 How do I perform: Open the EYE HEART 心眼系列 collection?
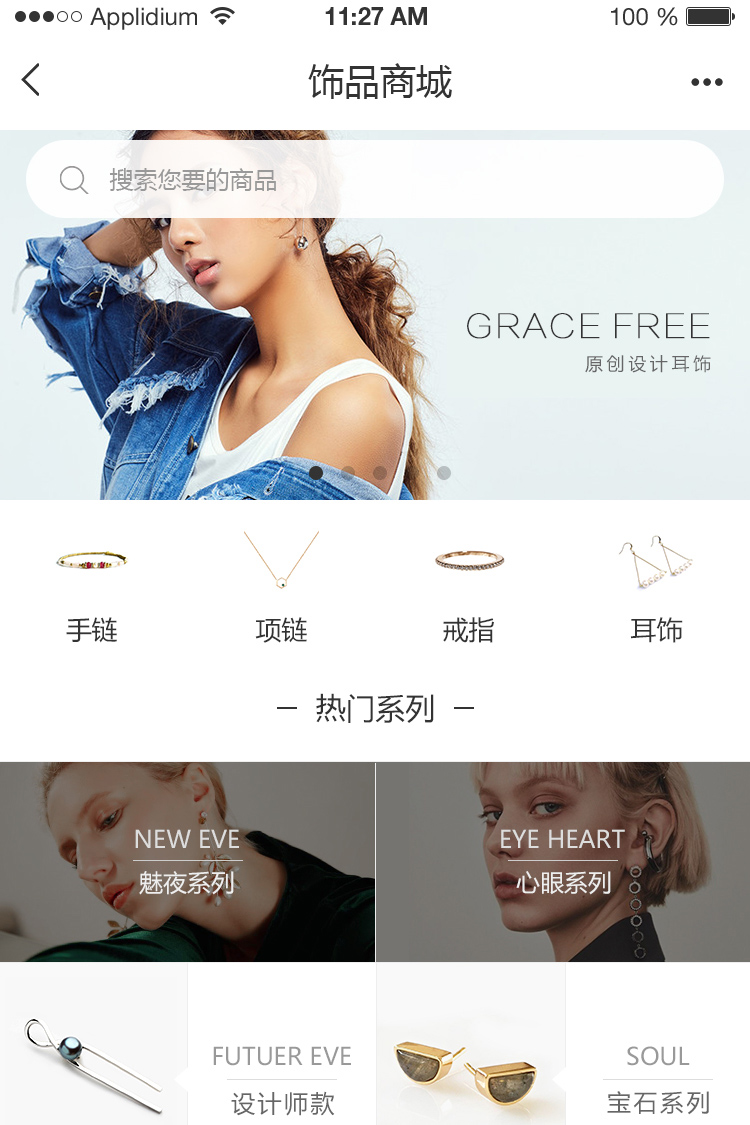563,862
